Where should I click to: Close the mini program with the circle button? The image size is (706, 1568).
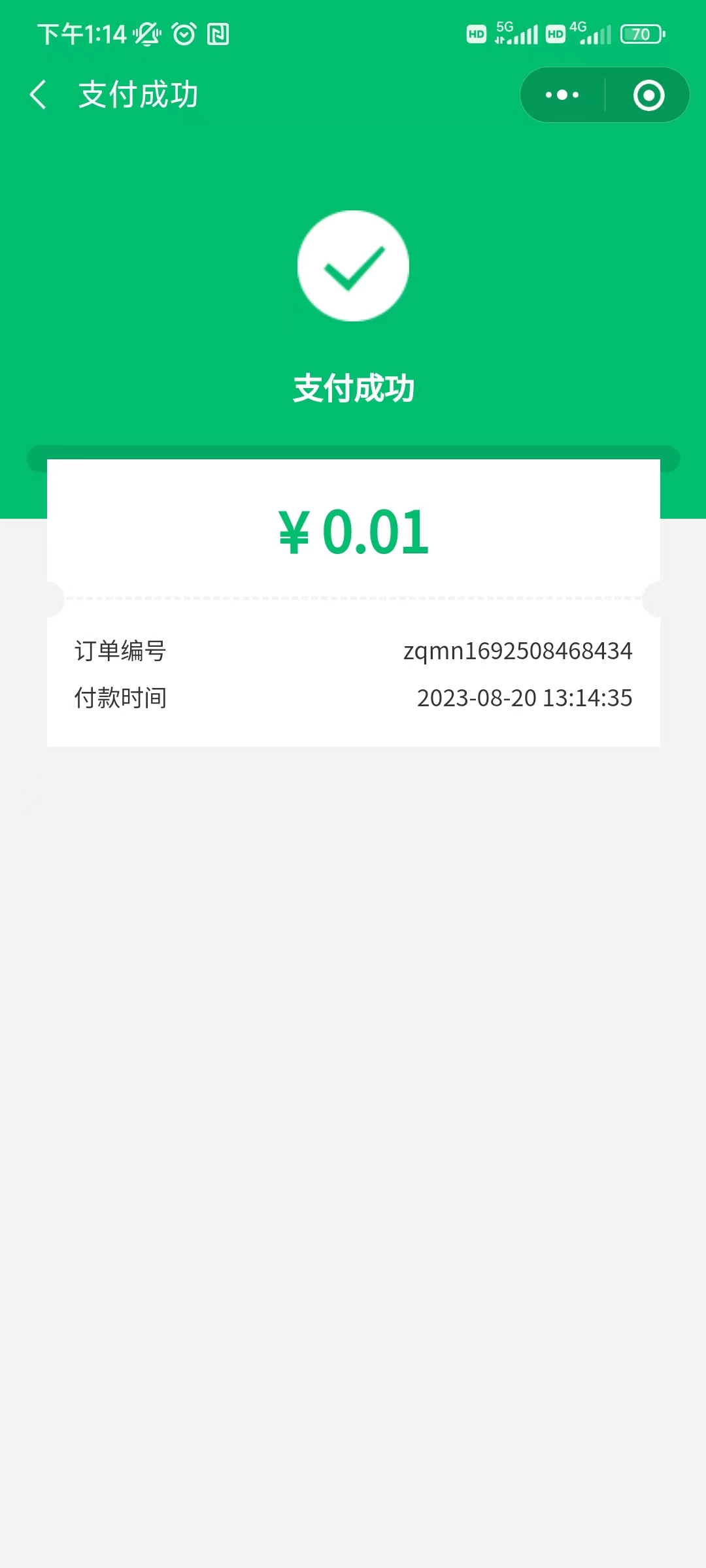[648, 95]
